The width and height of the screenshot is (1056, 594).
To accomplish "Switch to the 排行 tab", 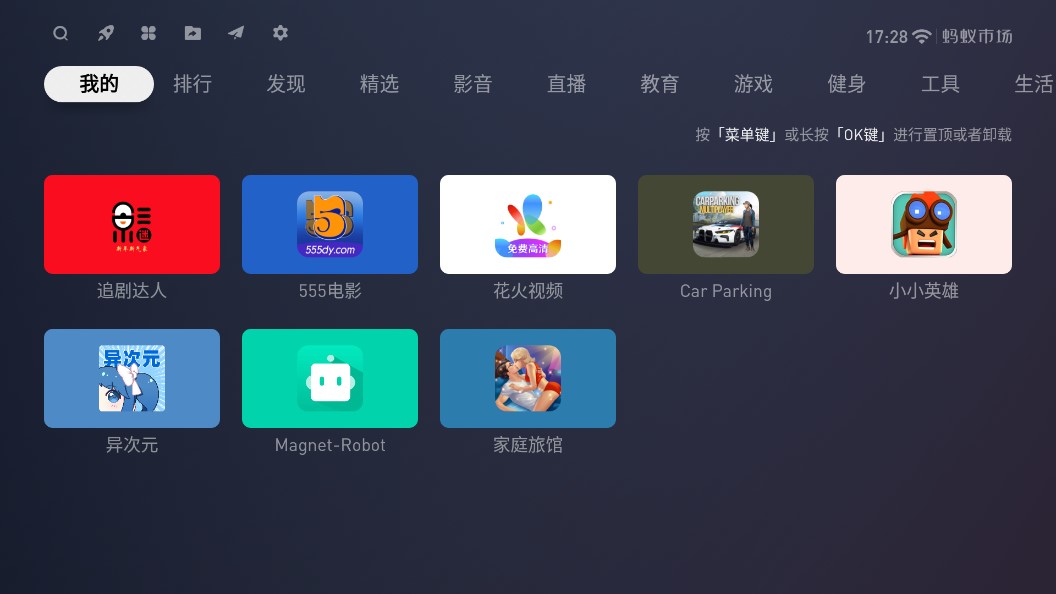I will click(192, 84).
